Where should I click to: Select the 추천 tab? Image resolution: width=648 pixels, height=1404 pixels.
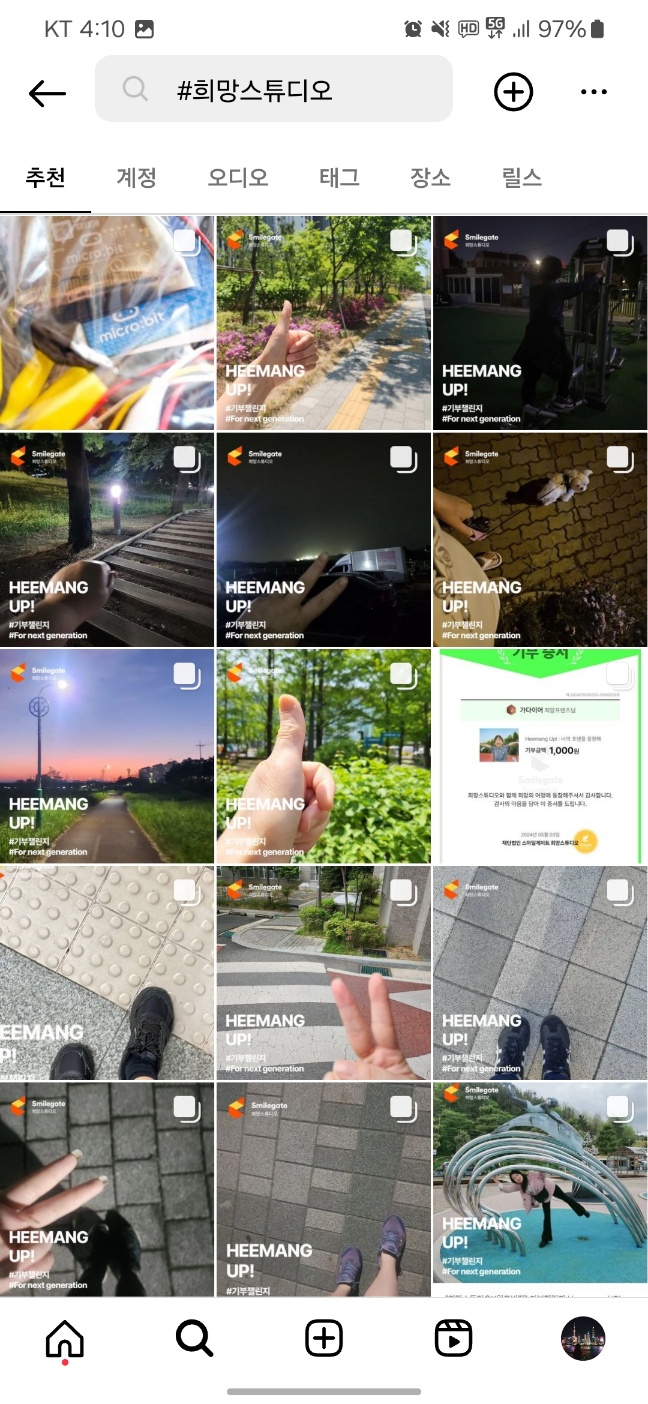tap(45, 178)
